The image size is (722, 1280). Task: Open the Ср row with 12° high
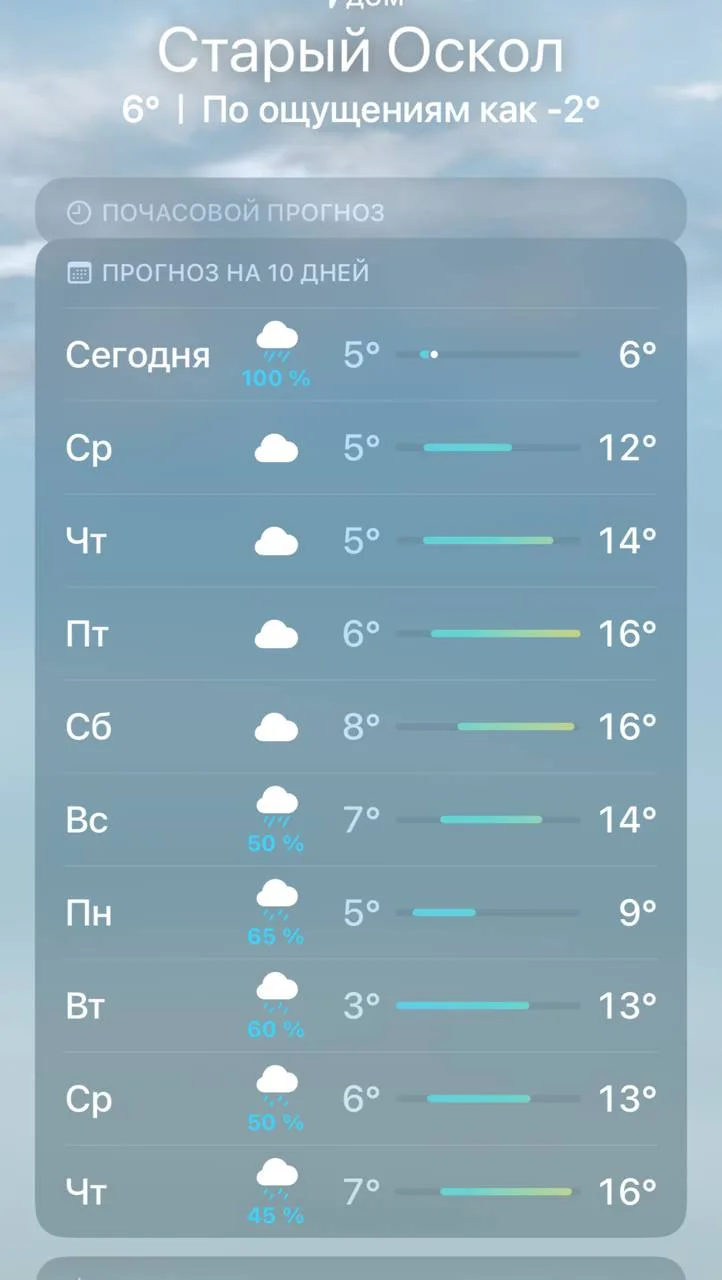(x=360, y=448)
